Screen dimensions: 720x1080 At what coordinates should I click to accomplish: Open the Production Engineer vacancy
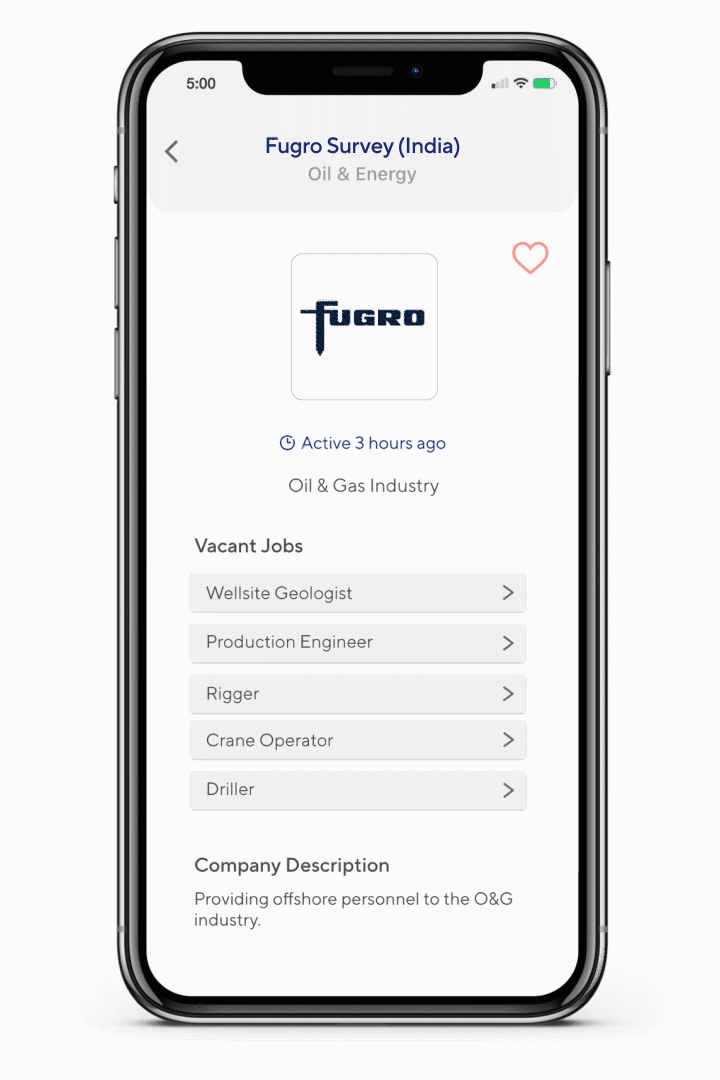click(x=357, y=643)
